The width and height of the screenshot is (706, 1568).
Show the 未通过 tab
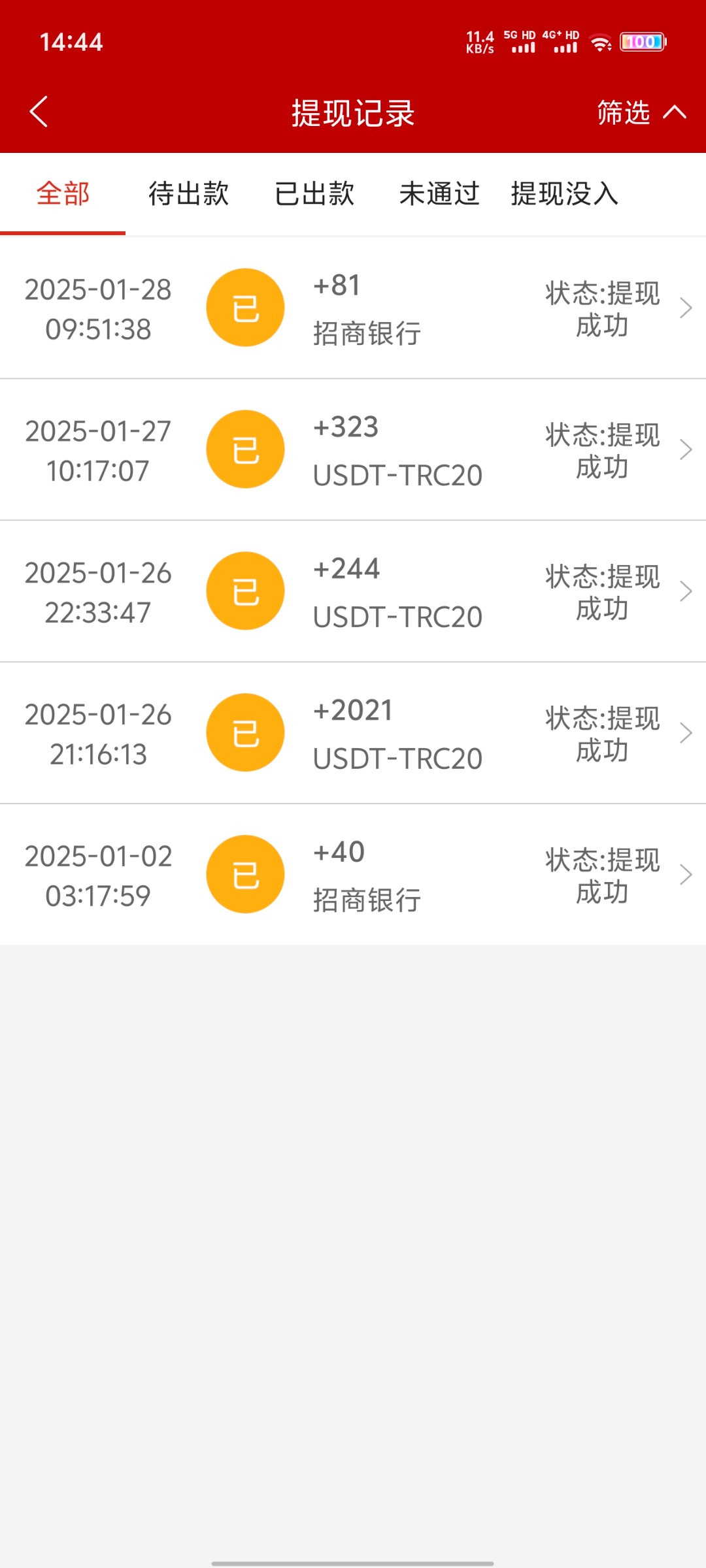coord(439,194)
